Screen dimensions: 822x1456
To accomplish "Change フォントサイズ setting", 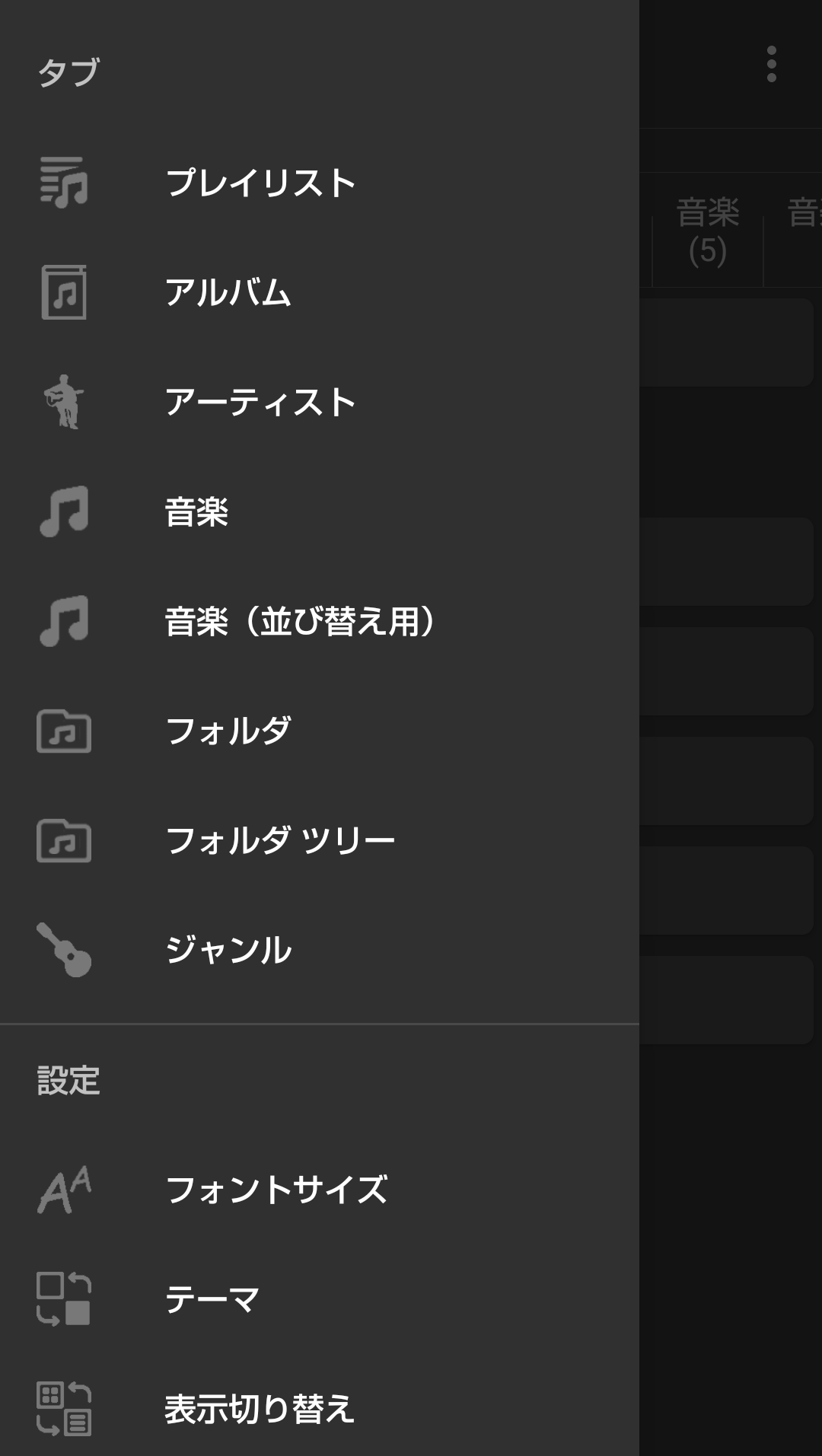I will (x=320, y=1190).
